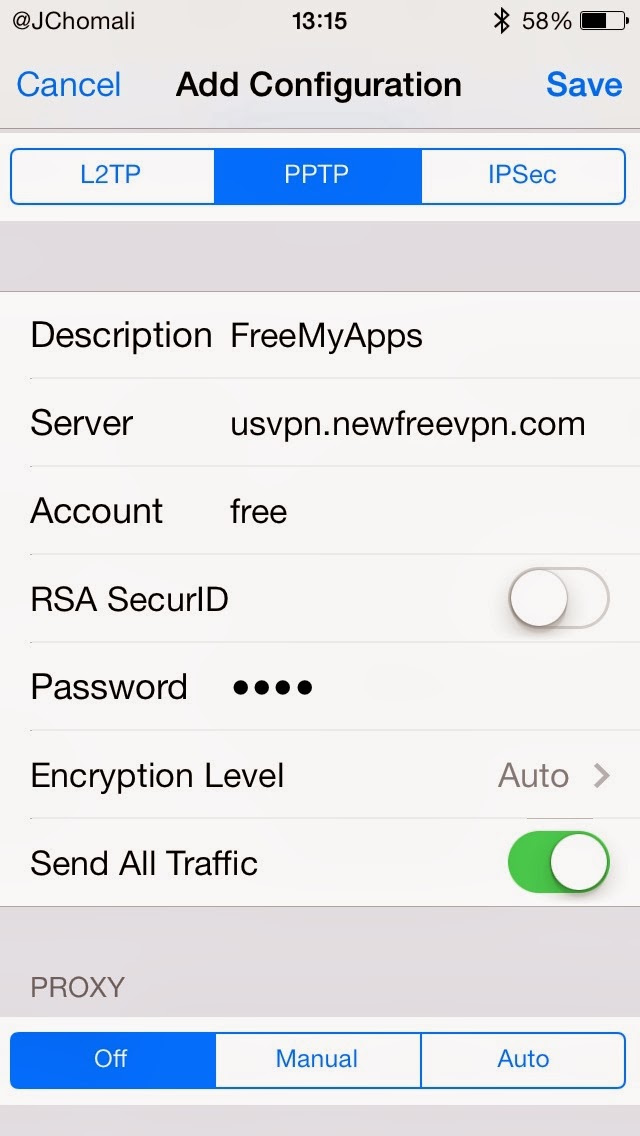
Task: Choose Manual proxy setting
Action: tap(317, 1060)
